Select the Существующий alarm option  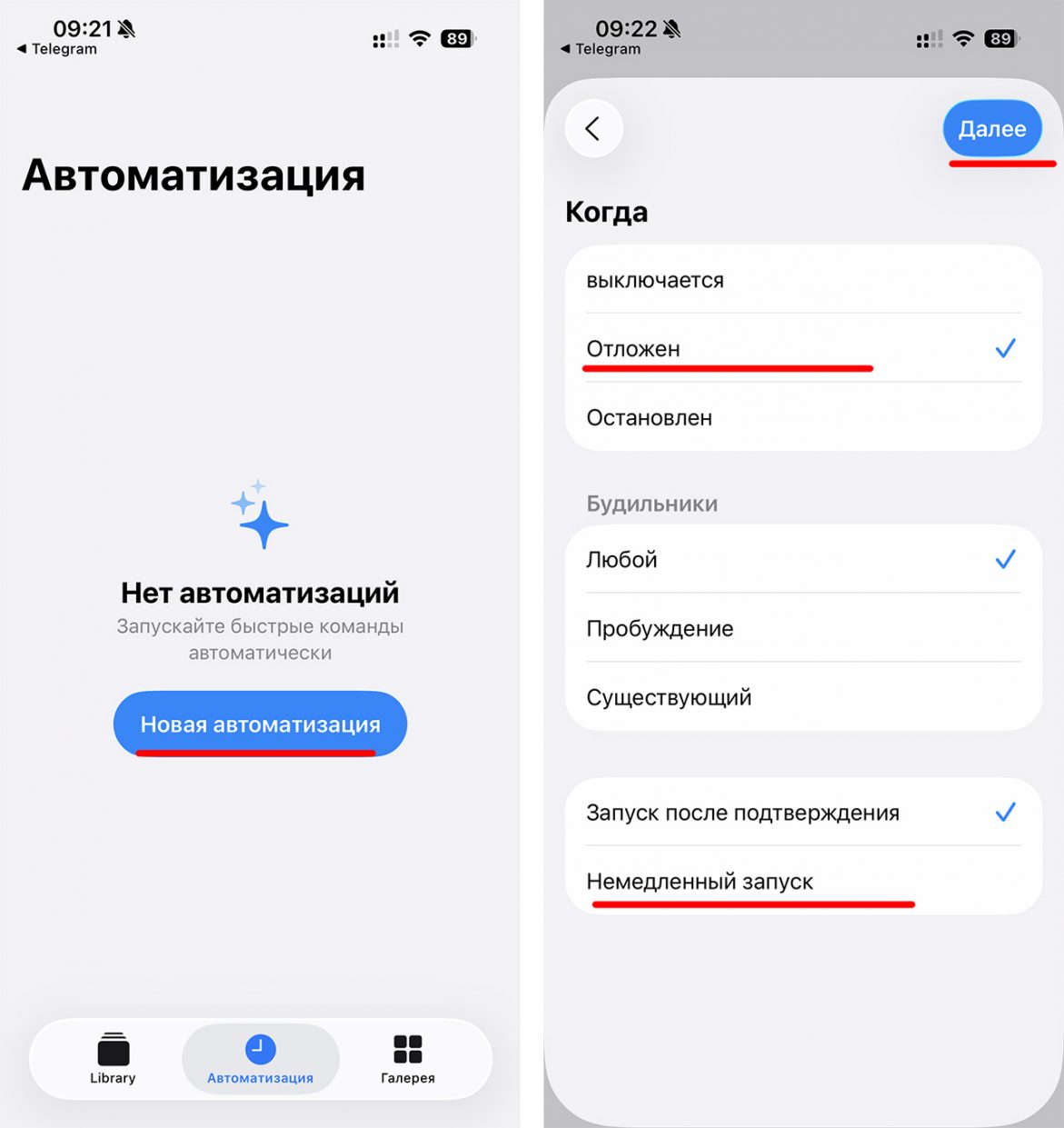pyautogui.click(x=802, y=697)
